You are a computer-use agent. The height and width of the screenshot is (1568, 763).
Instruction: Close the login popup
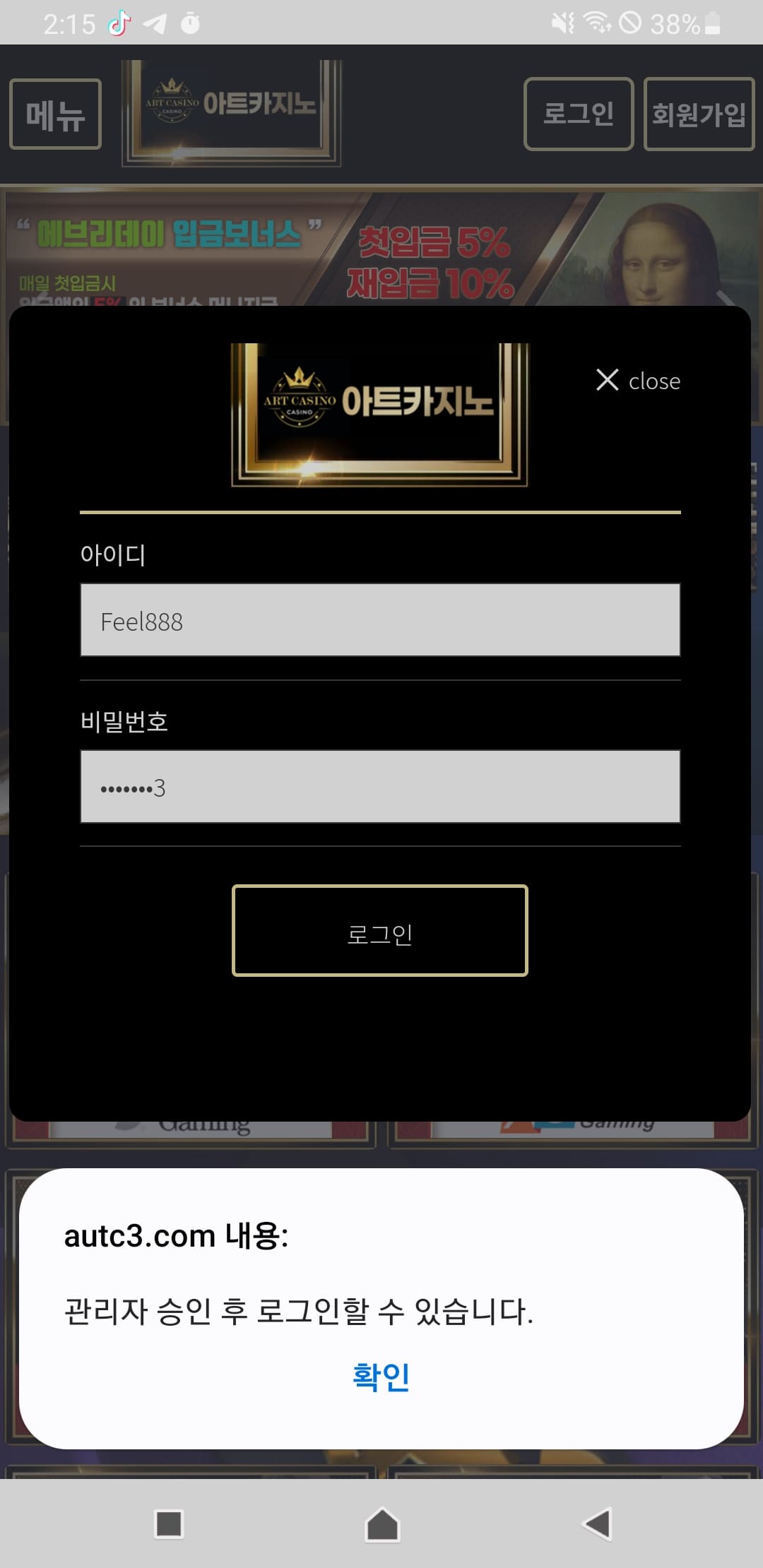638,381
